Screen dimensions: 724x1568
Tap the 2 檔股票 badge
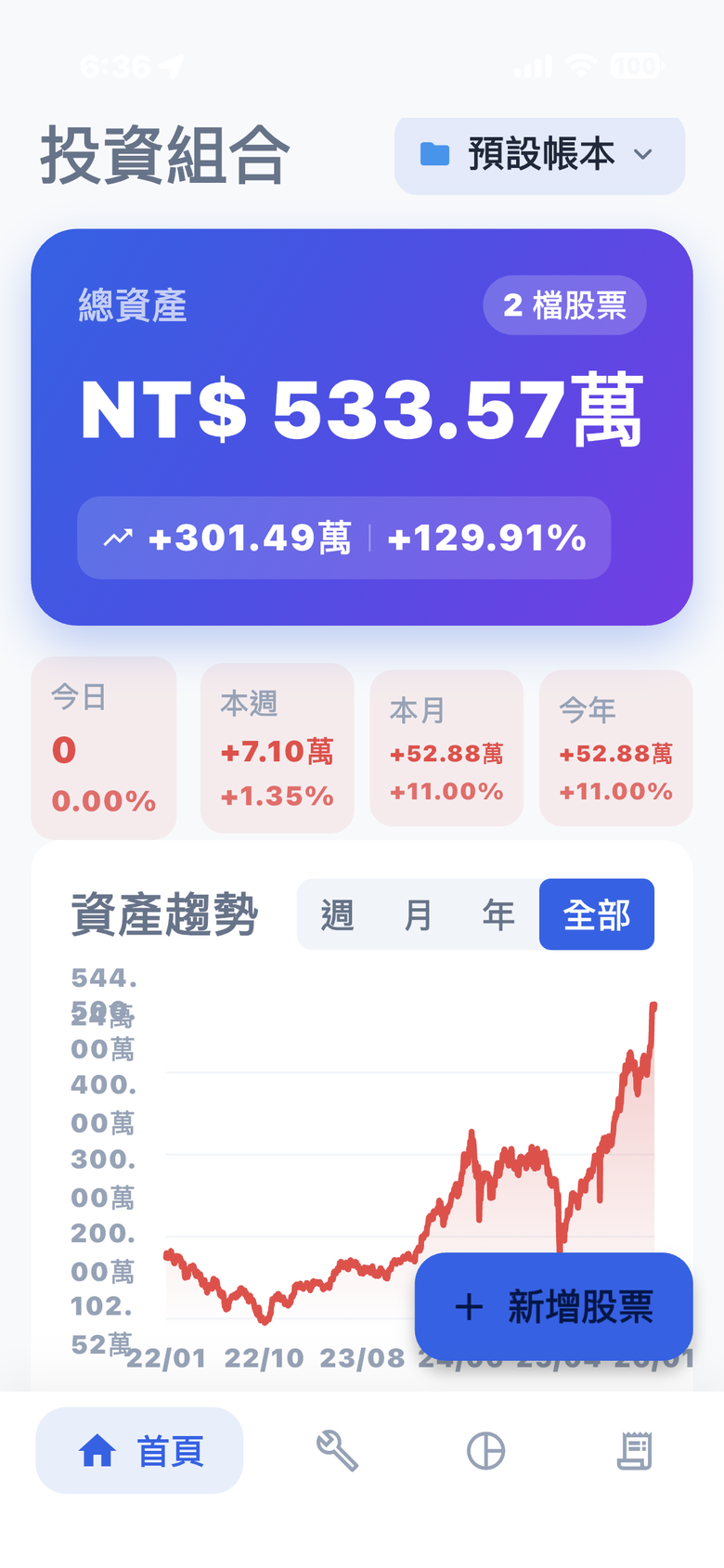point(564,305)
